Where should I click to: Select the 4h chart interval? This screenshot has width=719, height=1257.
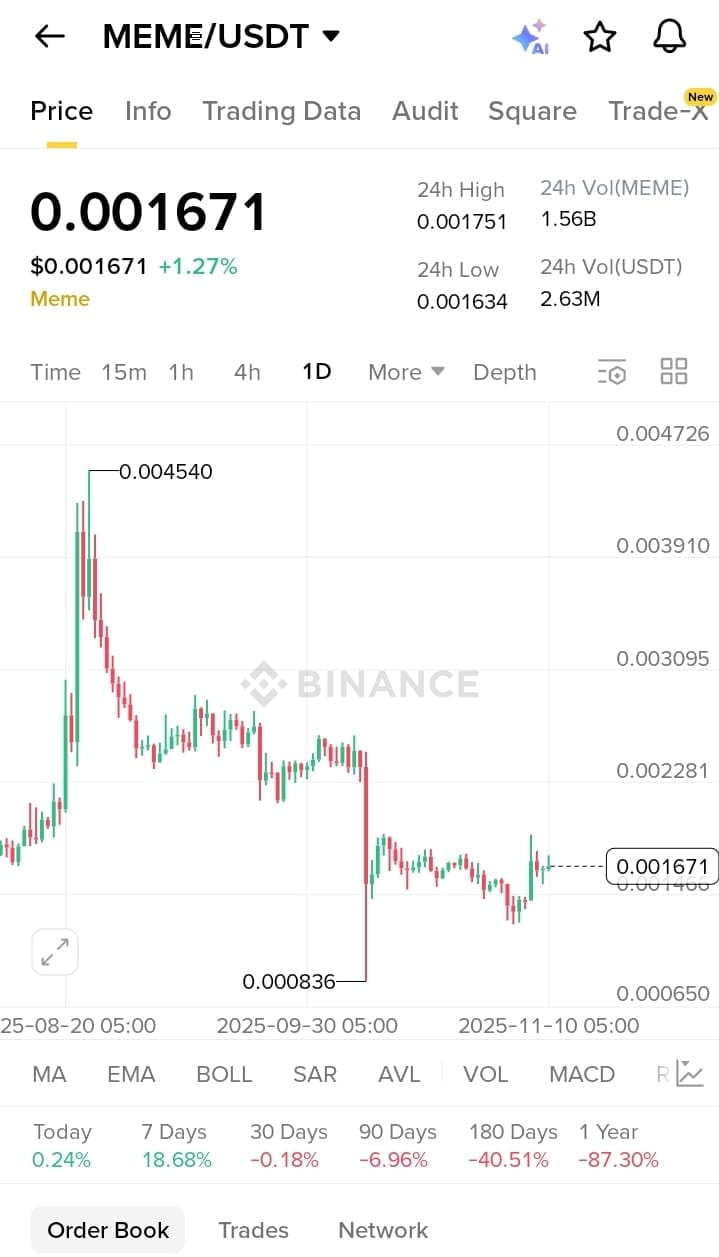tap(247, 372)
